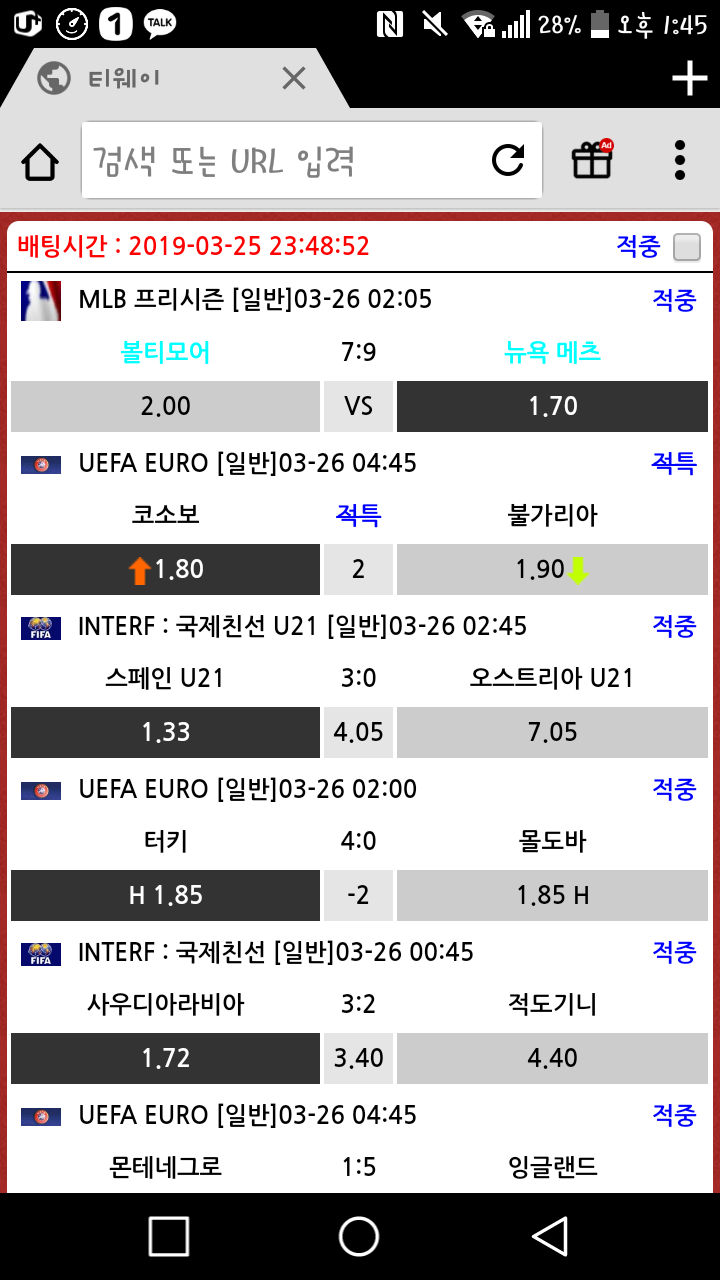
Task: Open recent apps
Action: (x=169, y=1236)
